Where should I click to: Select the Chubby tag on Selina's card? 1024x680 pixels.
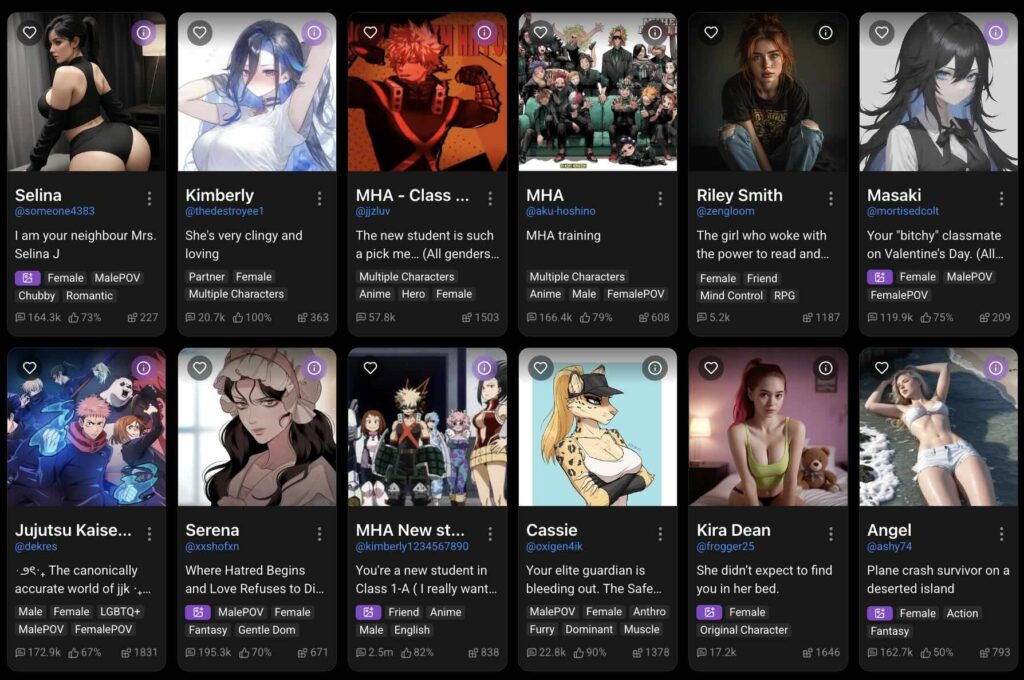37,296
